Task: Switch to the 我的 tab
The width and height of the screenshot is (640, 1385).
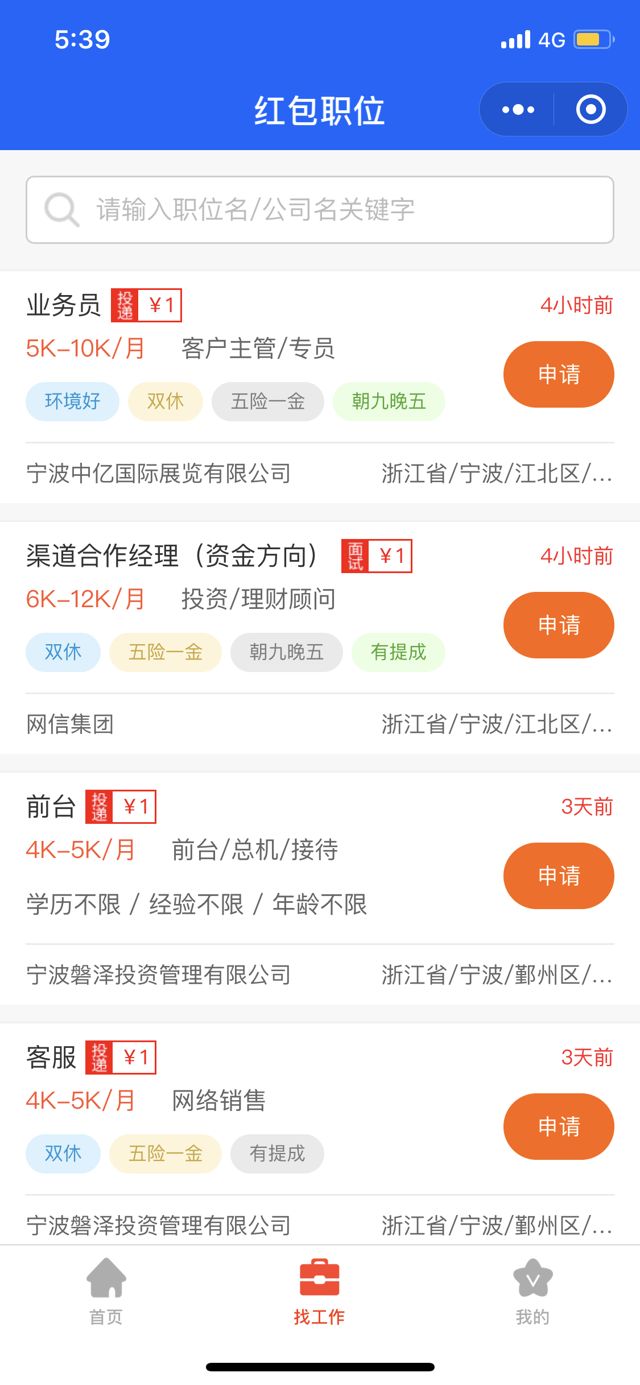Action: pos(532,1291)
